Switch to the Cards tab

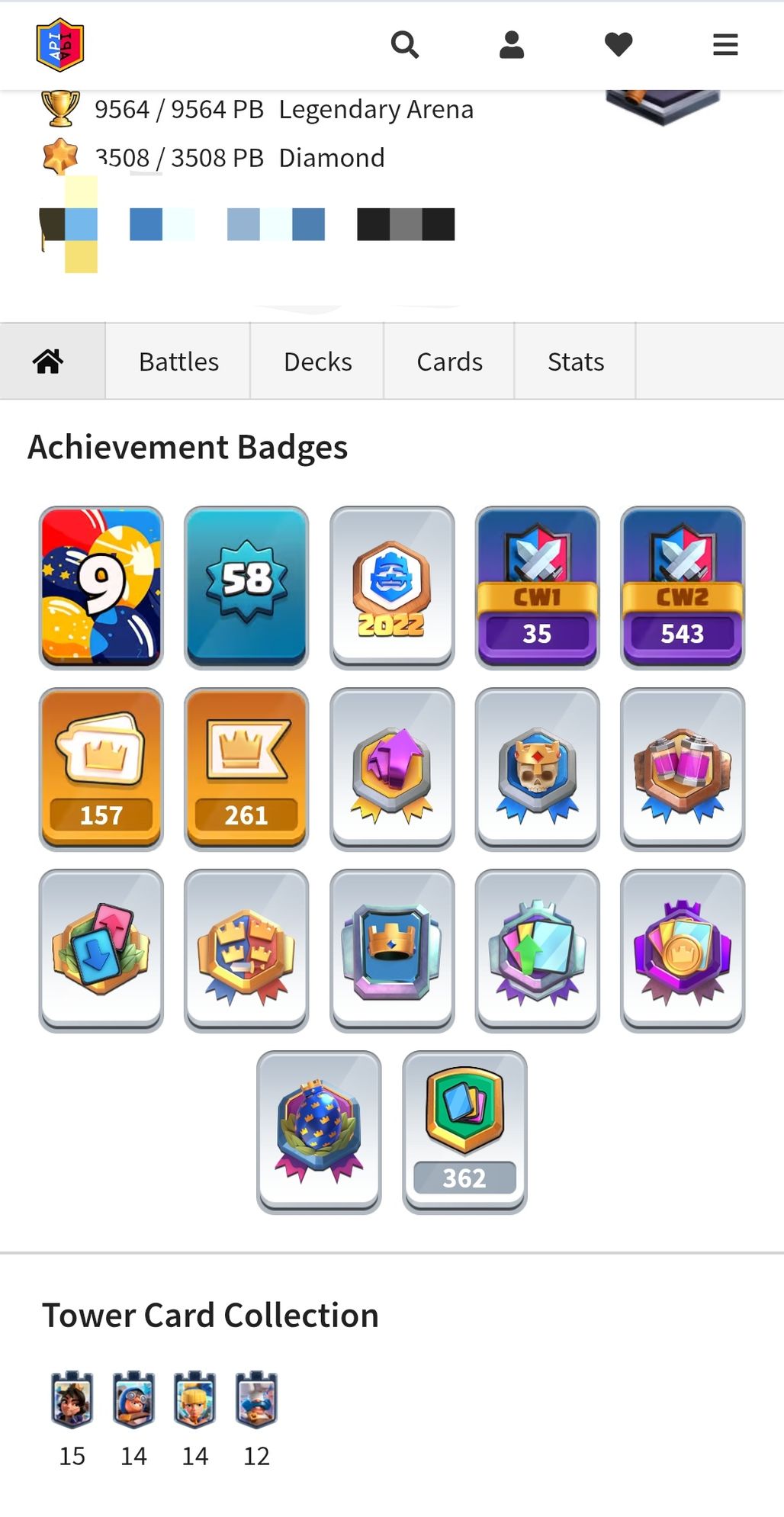click(449, 362)
